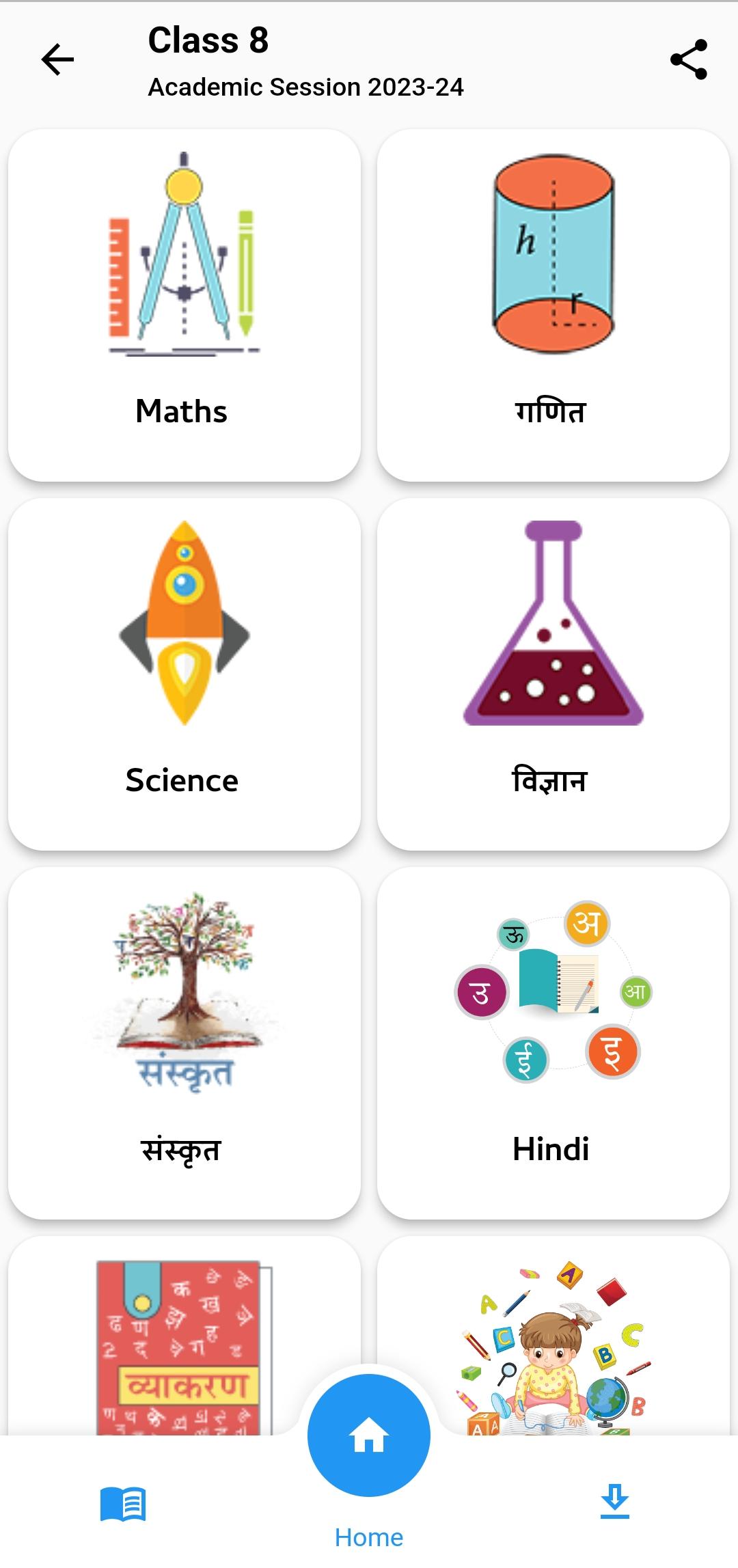Open the downloads tab
This screenshot has width=738, height=1568.
(614, 1502)
